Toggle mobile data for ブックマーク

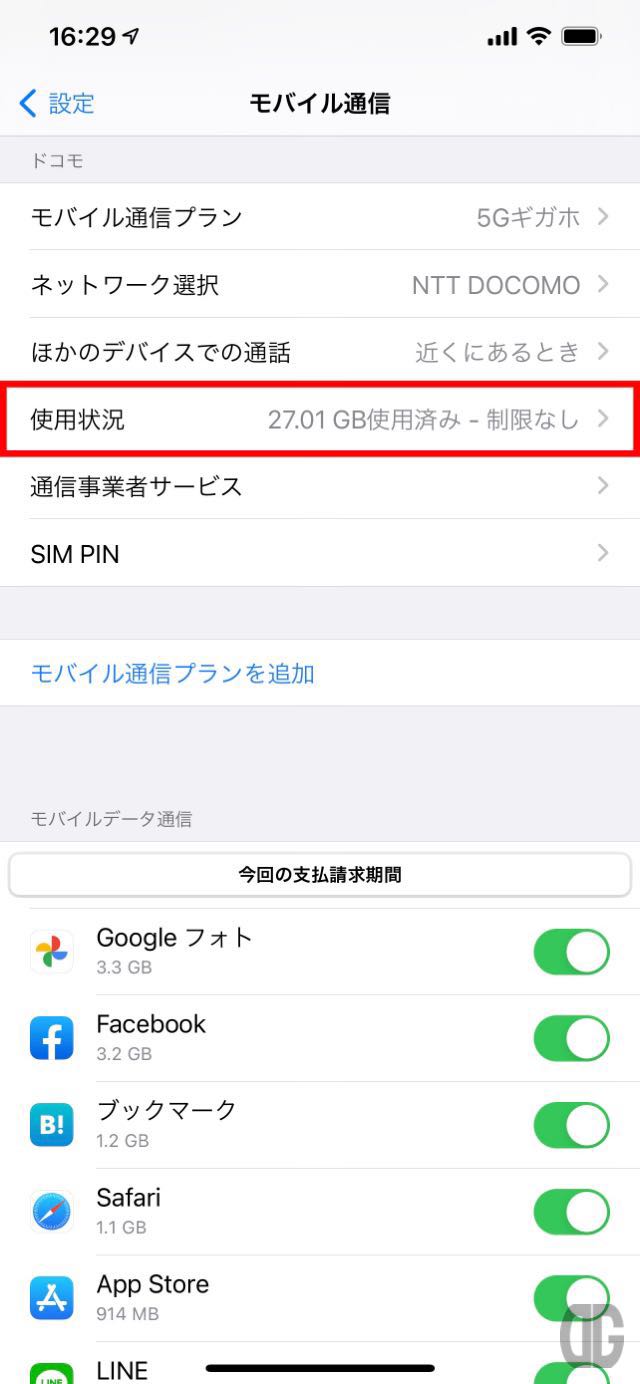(571, 1125)
